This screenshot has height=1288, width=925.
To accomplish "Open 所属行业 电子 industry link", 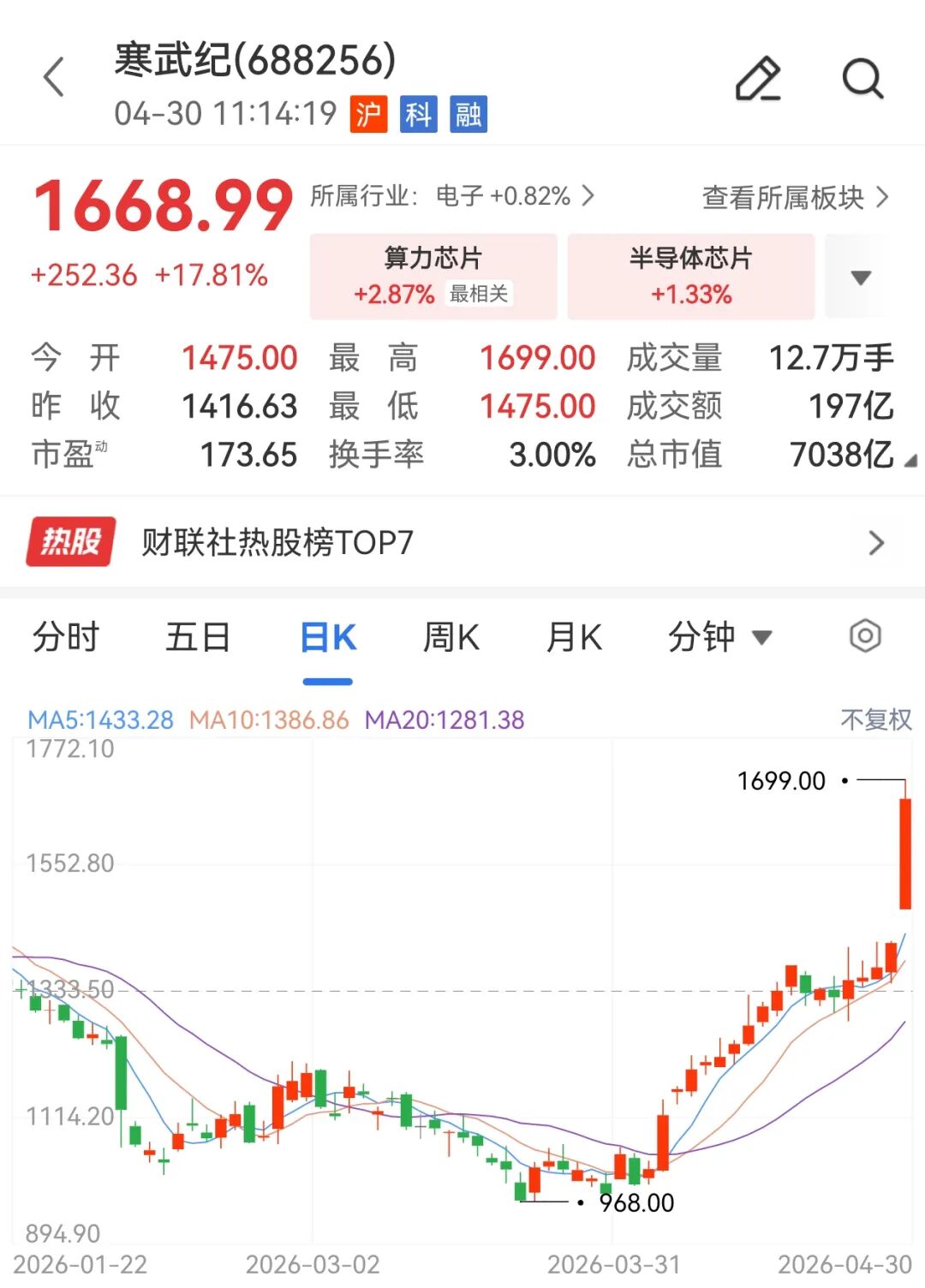I will [452, 196].
